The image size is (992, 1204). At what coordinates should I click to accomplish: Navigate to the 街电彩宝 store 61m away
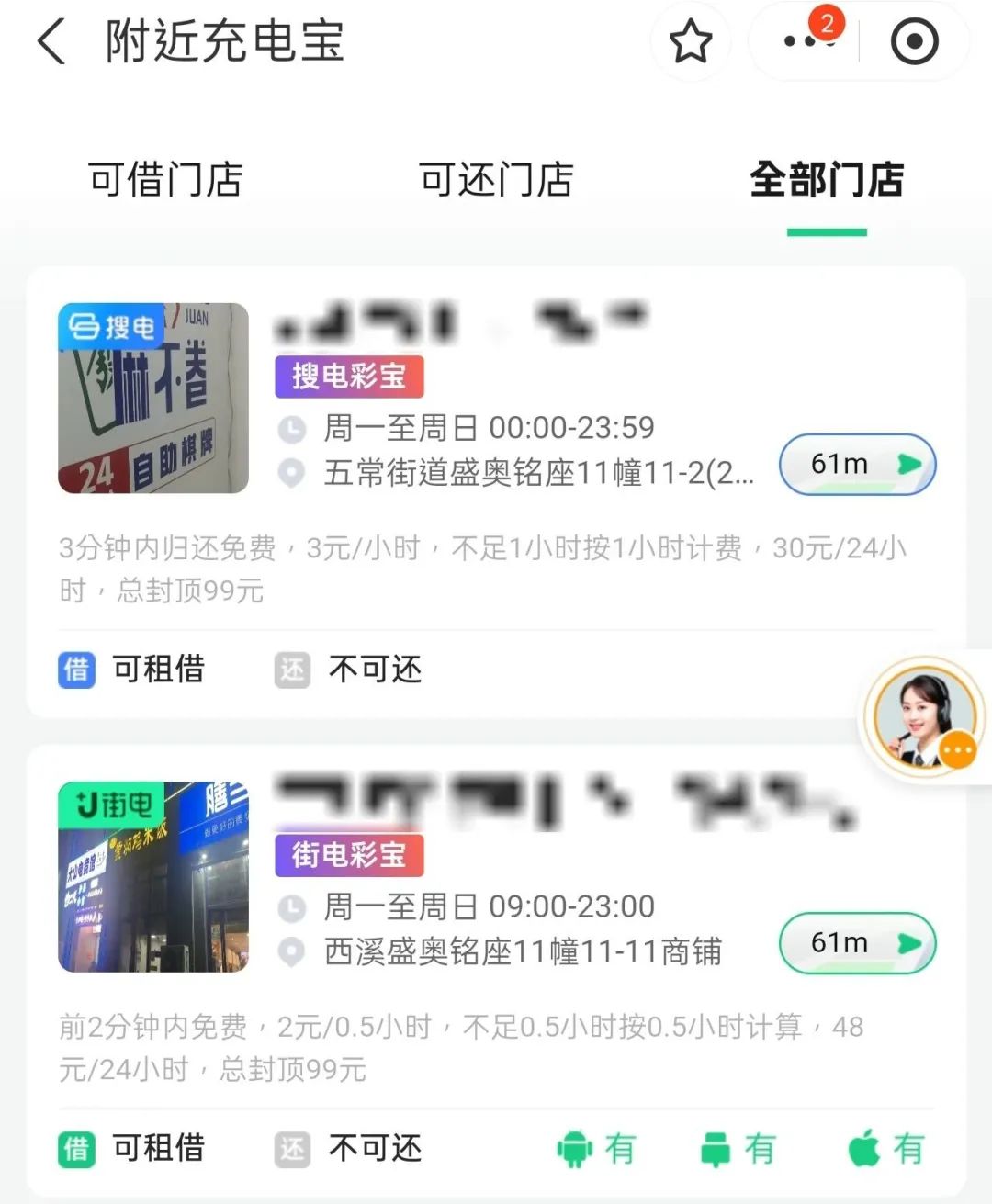tap(856, 943)
